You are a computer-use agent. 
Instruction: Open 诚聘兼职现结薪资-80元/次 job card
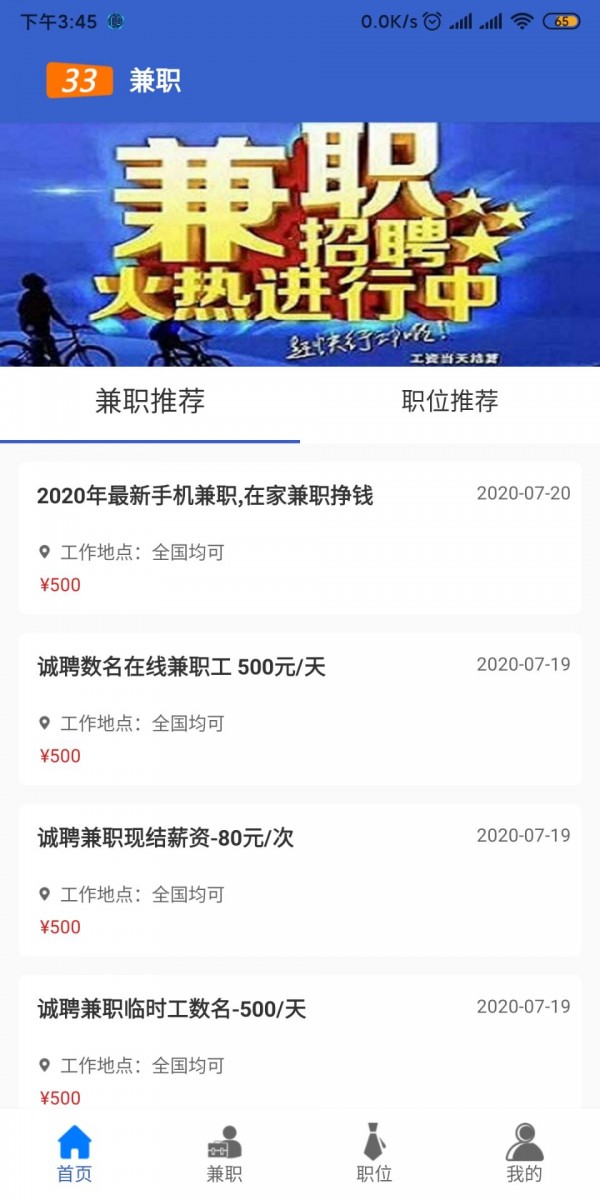point(300,880)
